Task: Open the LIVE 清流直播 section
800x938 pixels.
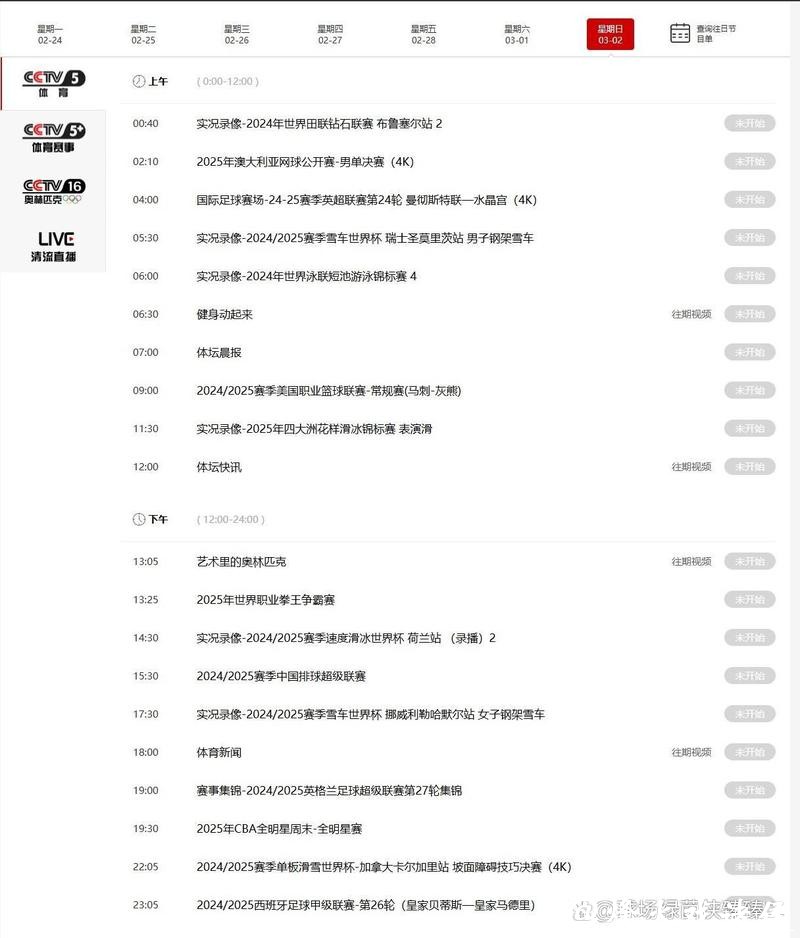Action: coord(56,246)
